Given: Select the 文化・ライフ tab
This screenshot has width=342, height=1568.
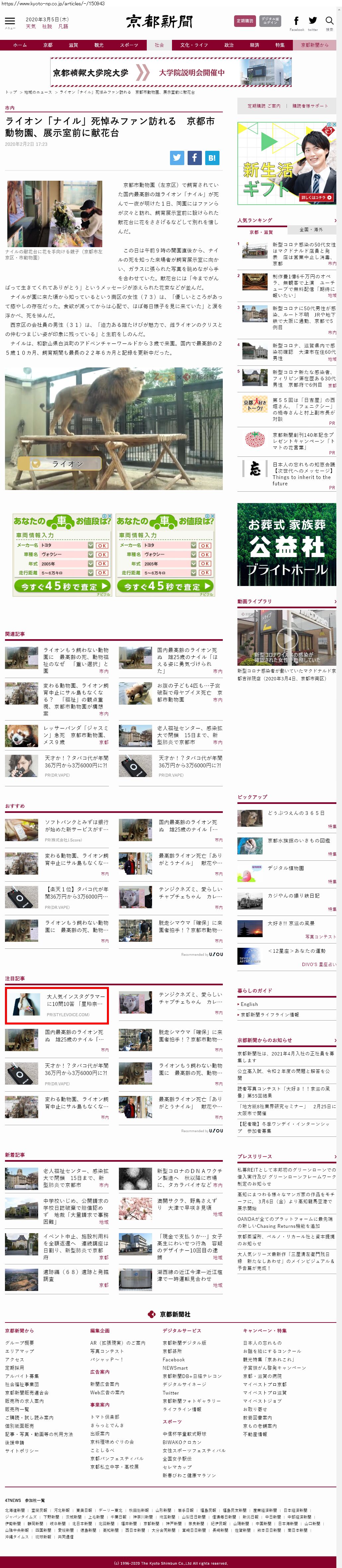Looking at the screenshot, I should (x=194, y=45).
